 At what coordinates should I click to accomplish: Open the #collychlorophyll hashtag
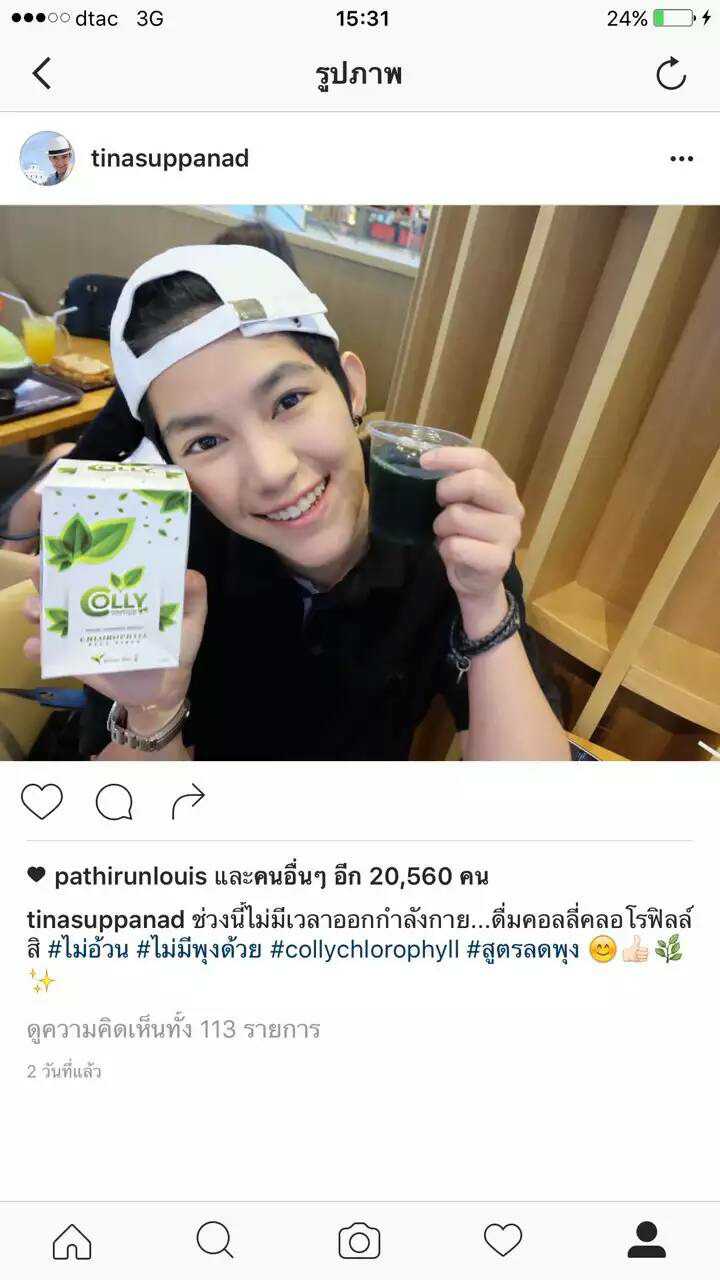pyautogui.click(x=364, y=949)
